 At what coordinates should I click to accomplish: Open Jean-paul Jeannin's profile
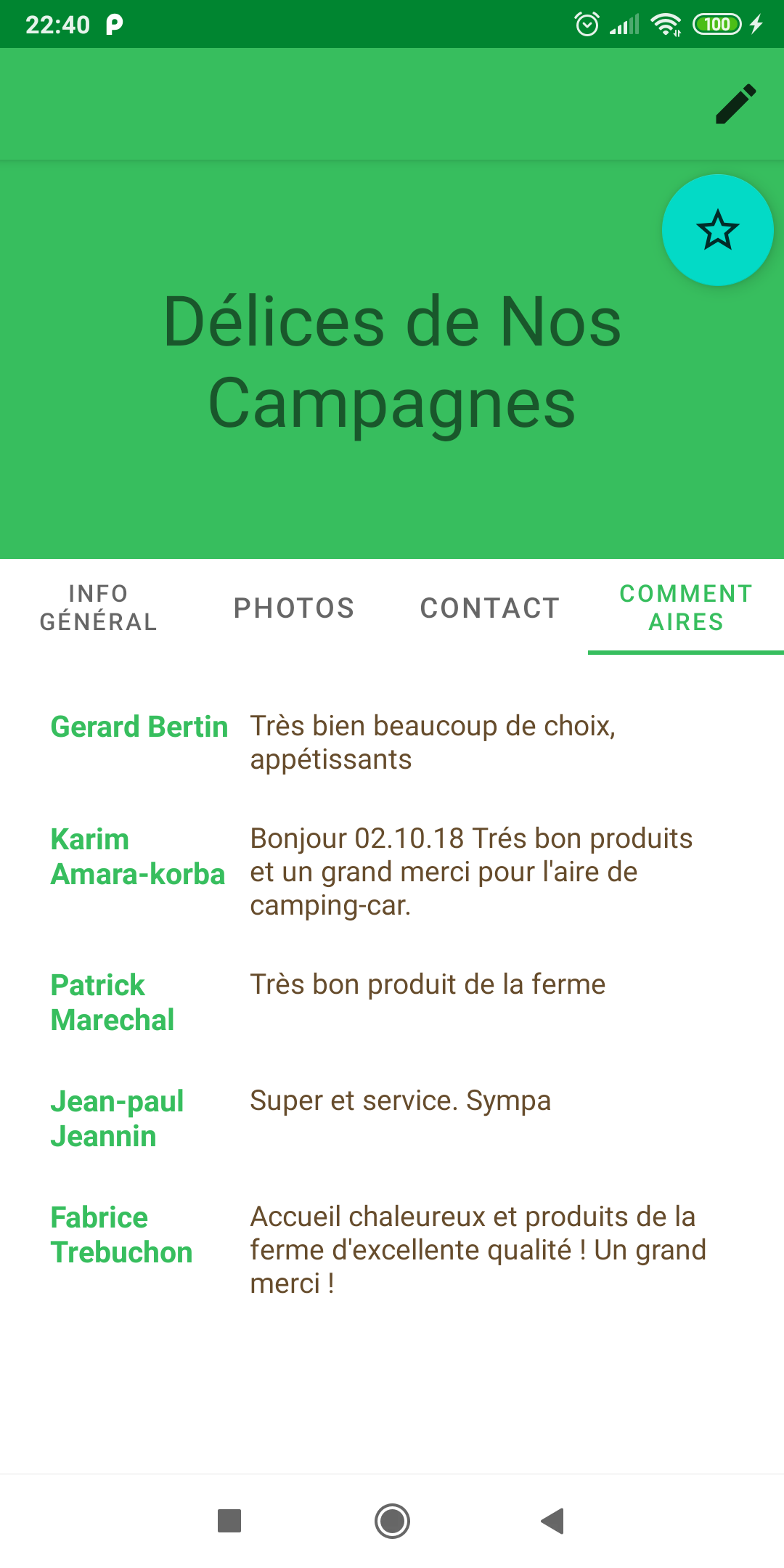coord(118,1118)
